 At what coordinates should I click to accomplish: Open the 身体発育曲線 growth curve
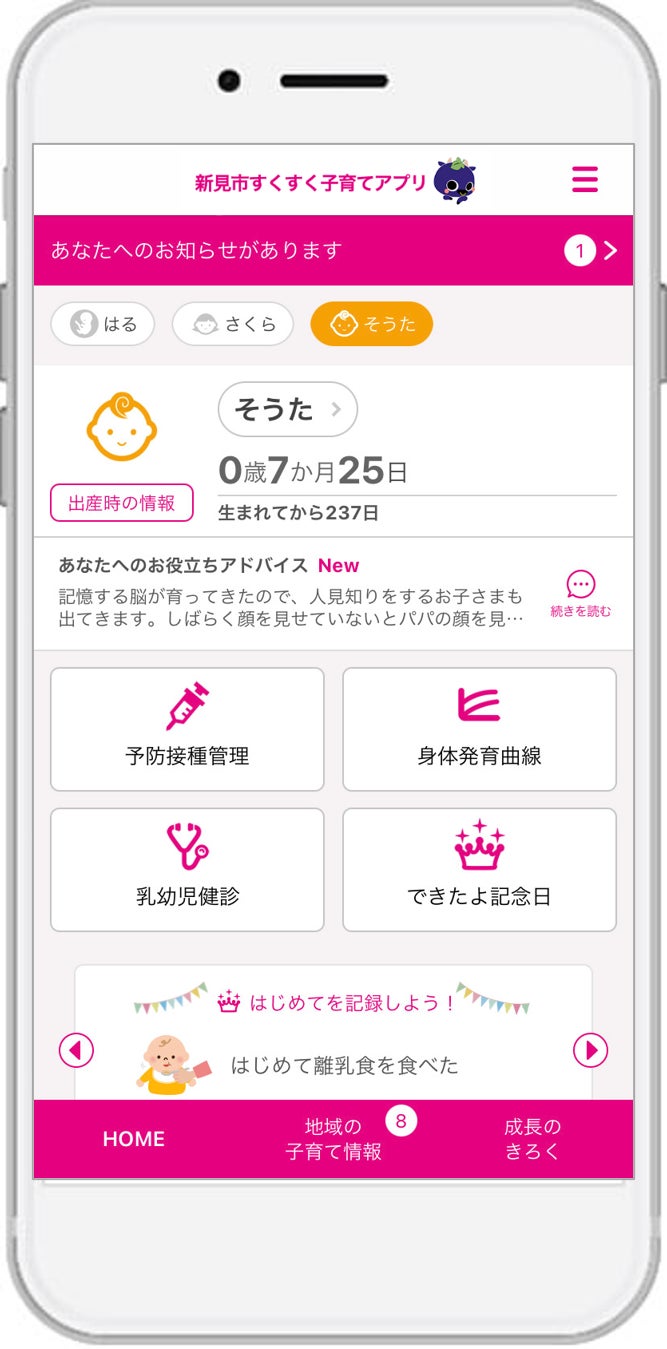[479, 729]
